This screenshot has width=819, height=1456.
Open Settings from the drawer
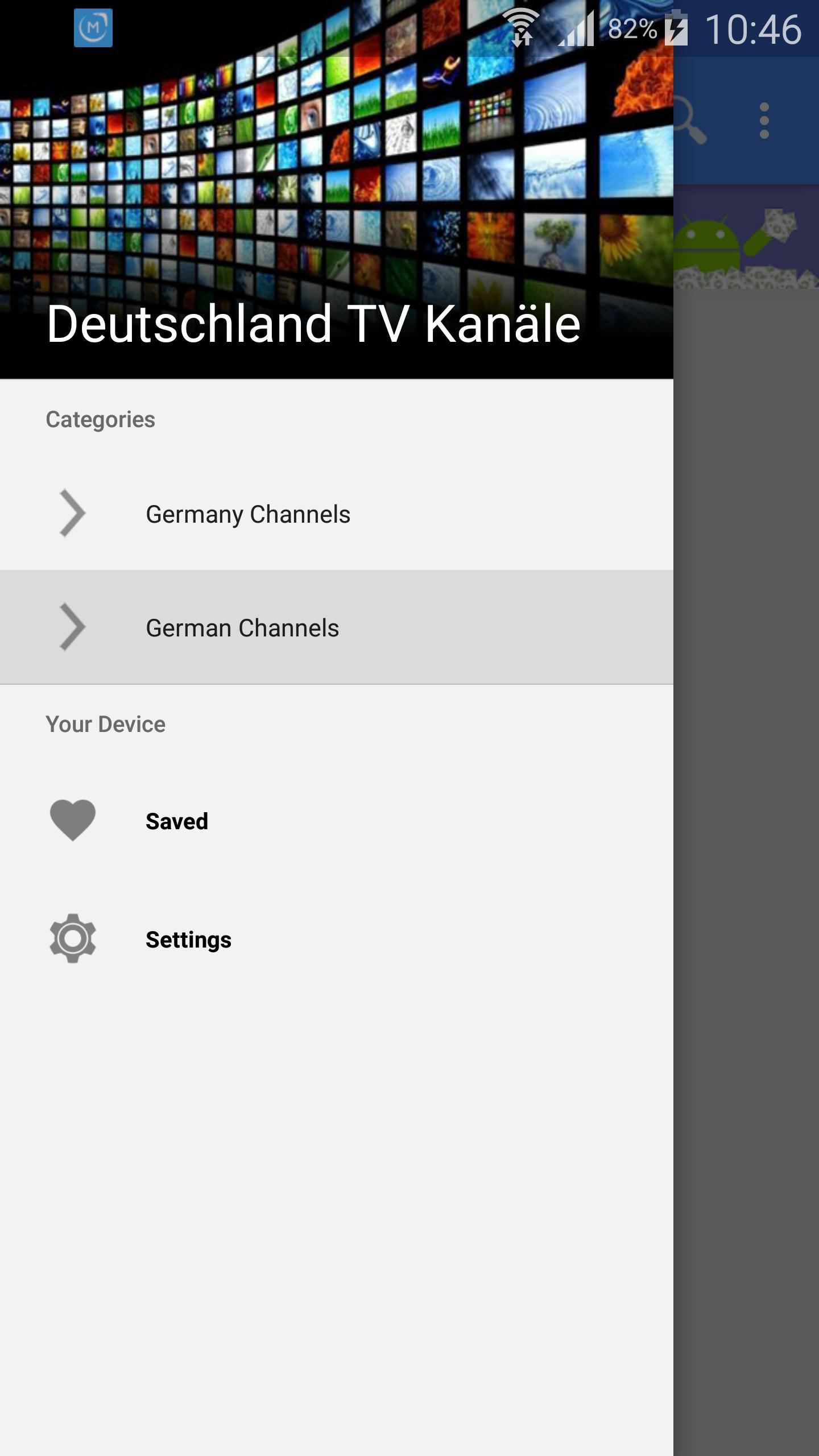(188, 938)
